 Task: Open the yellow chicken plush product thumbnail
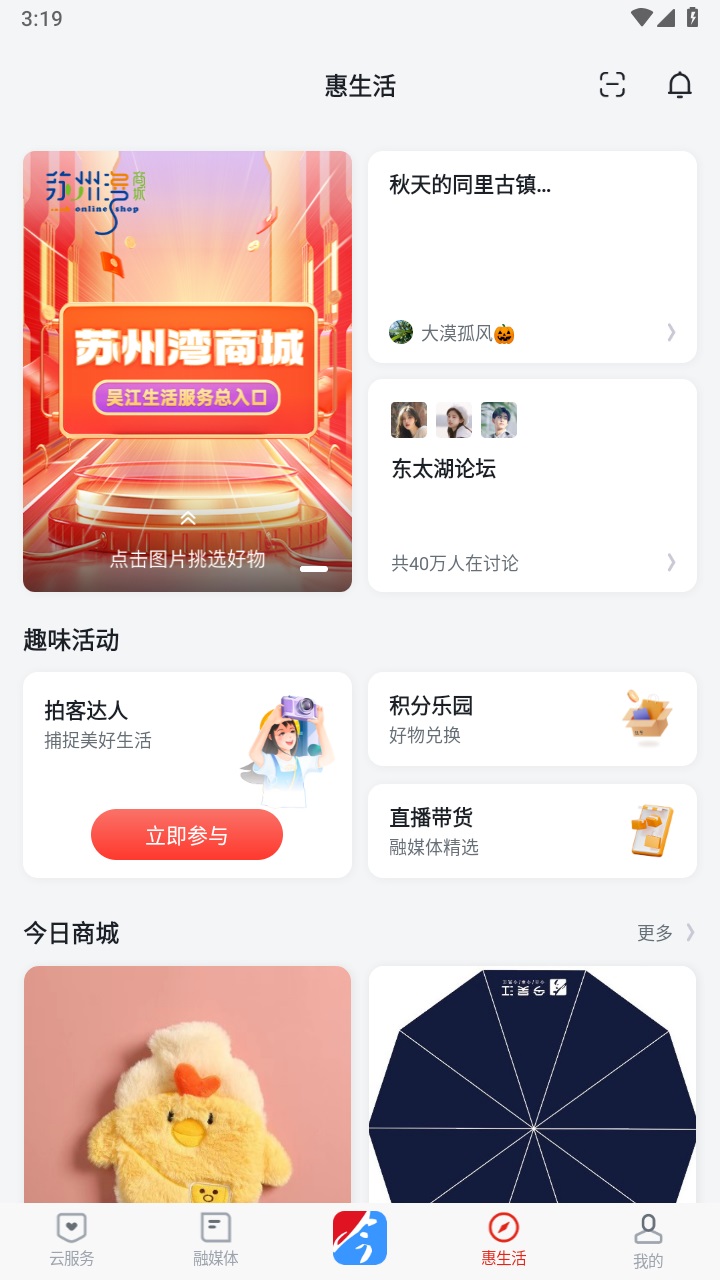coord(187,1085)
